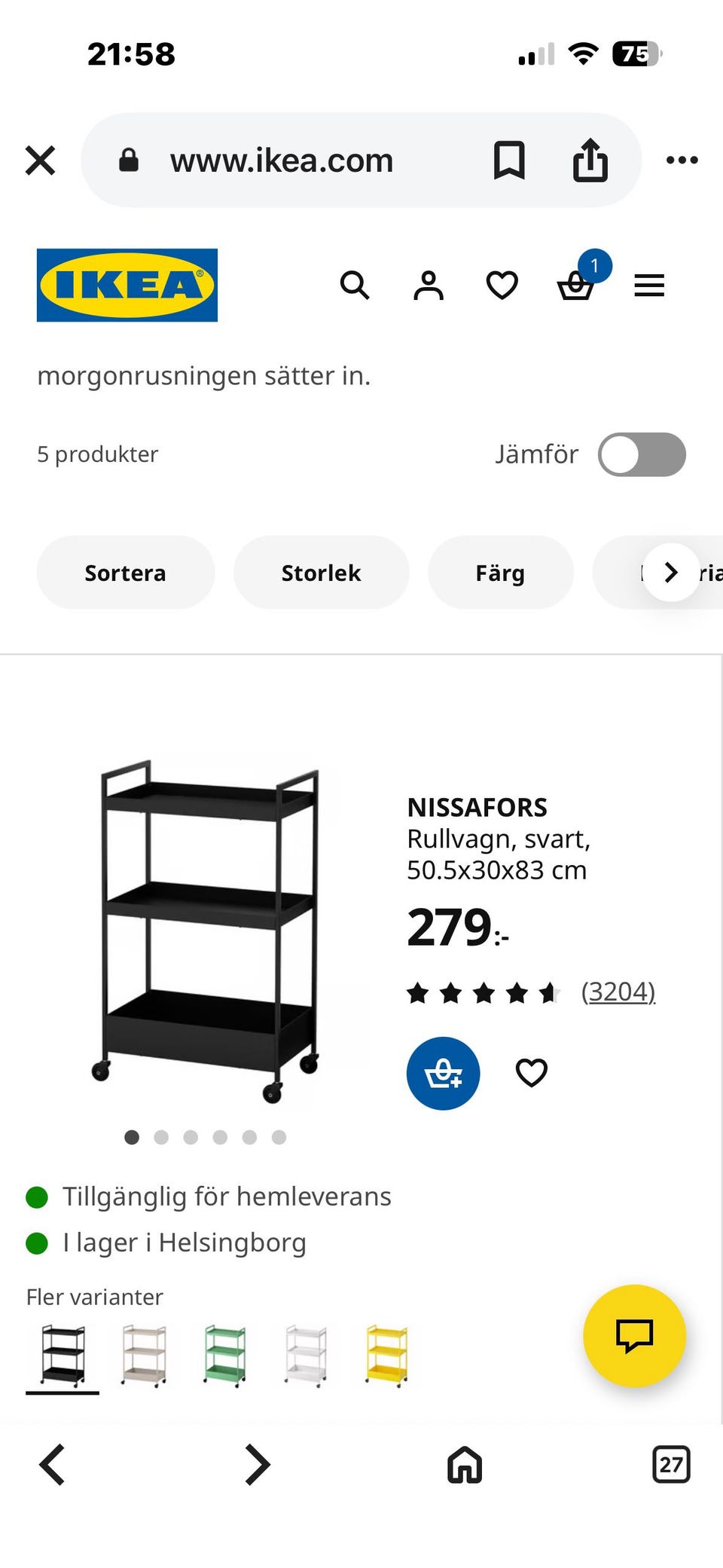Open IKEA search
This screenshot has width=723, height=1568.
tap(355, 286)
